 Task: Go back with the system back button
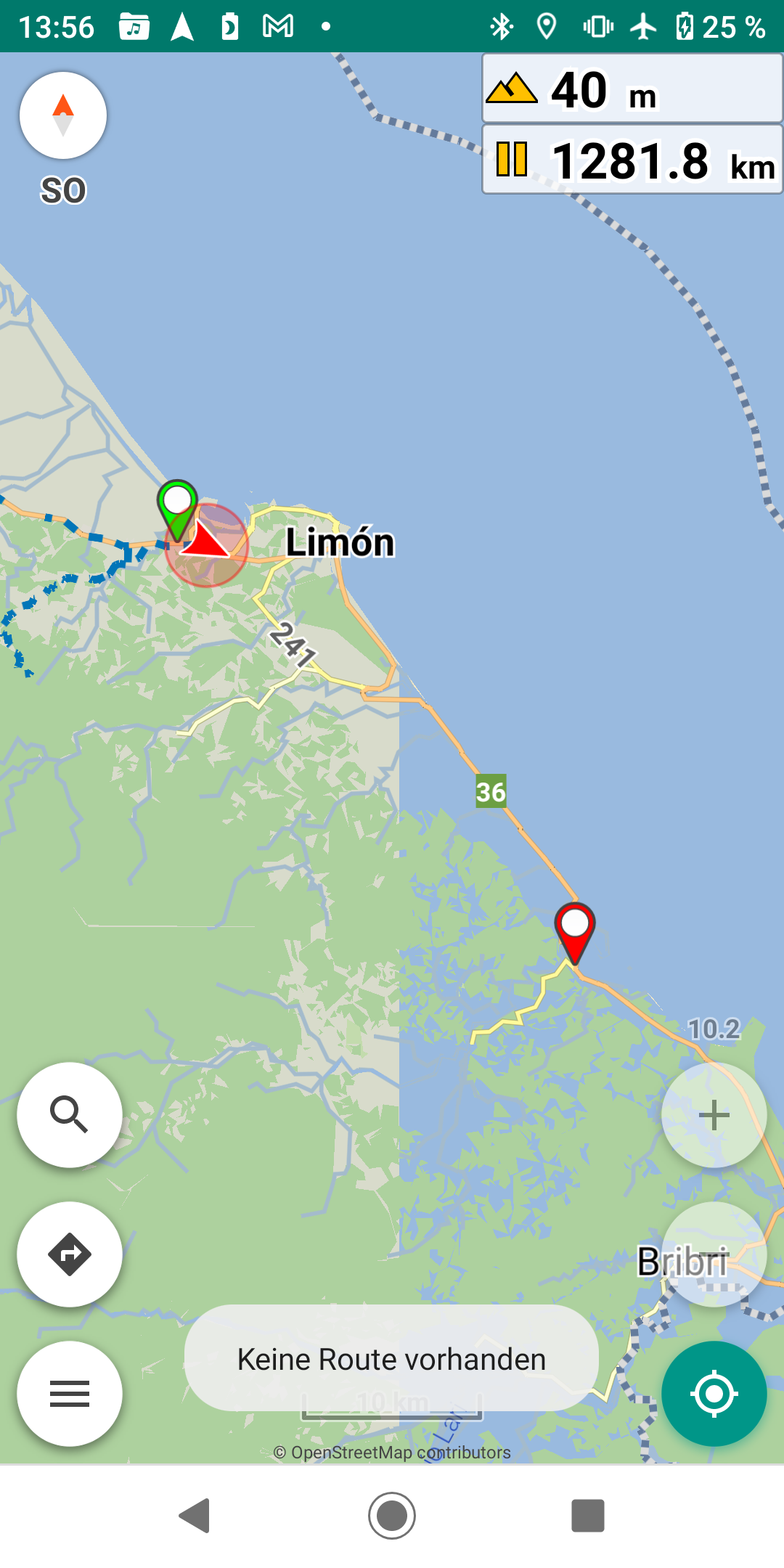[x=195, y=1516]
